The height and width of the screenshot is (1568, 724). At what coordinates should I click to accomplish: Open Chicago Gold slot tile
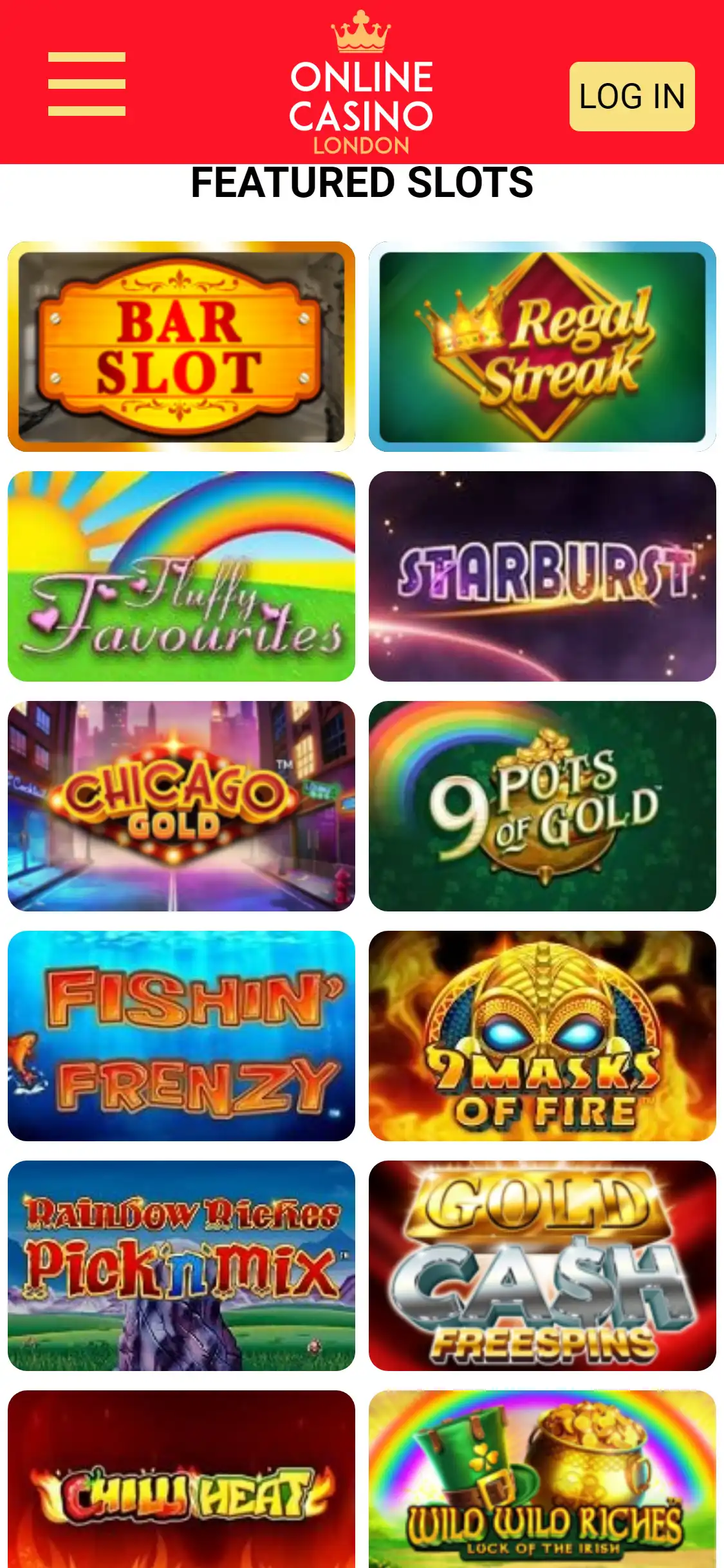[x=181, y=806]
